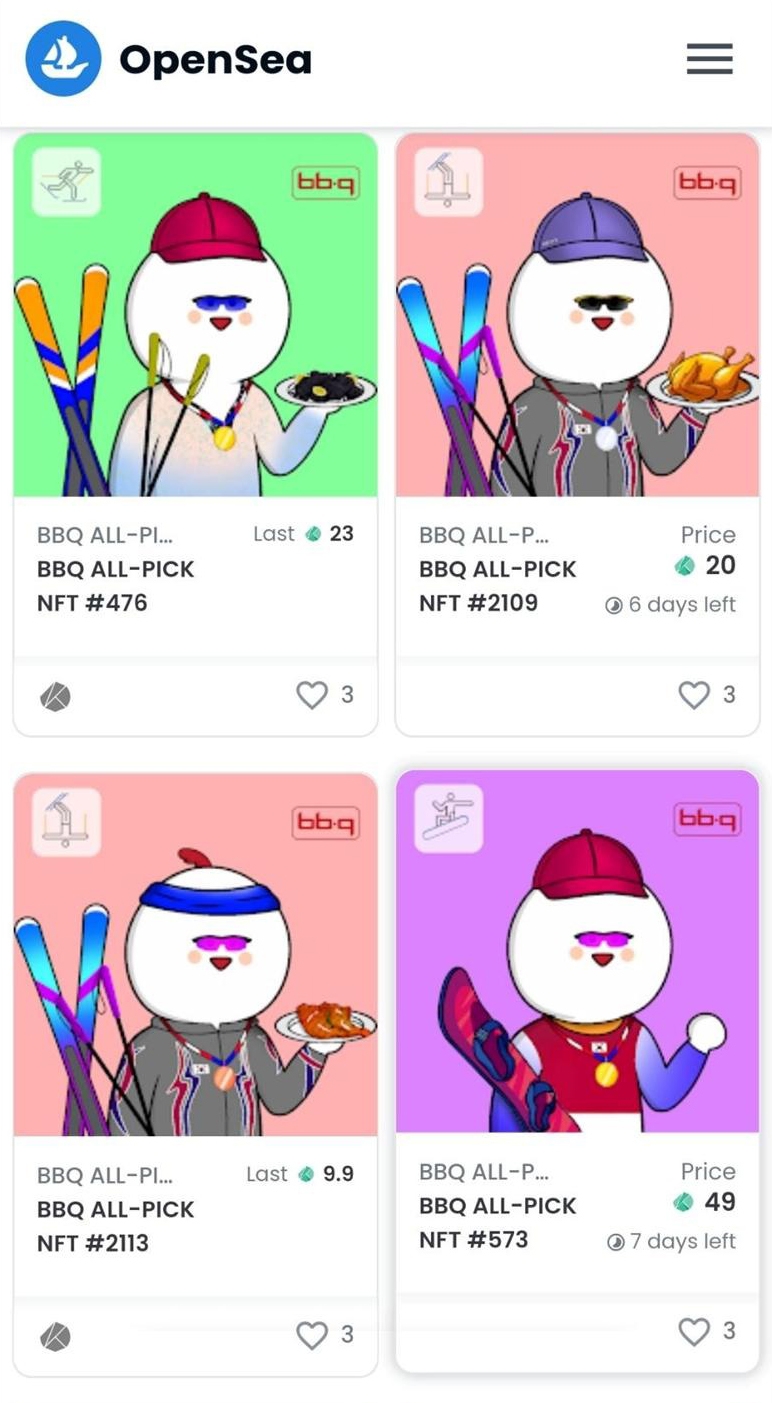The width and height of the screenshot is (772, 1403).
Task: Open BBQ ALL-PICK NFT #573 card
Action: tap(577, 951)
